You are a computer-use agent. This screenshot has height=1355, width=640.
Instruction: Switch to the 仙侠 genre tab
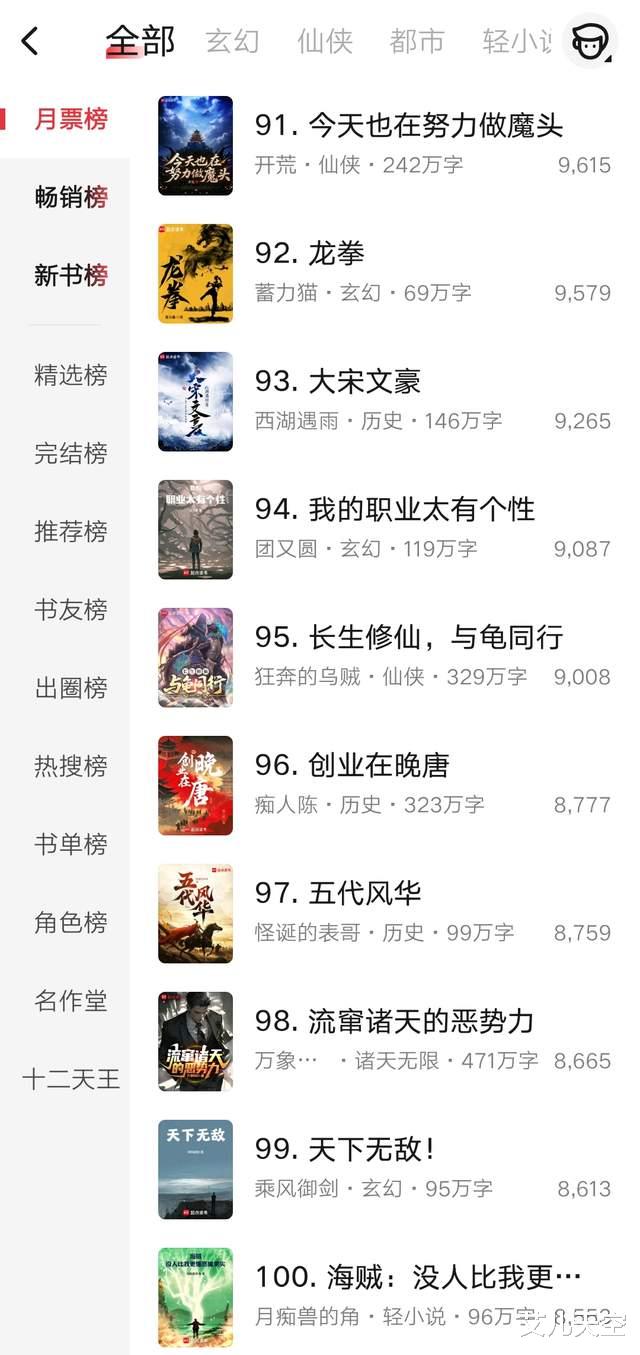pos(325,41)
